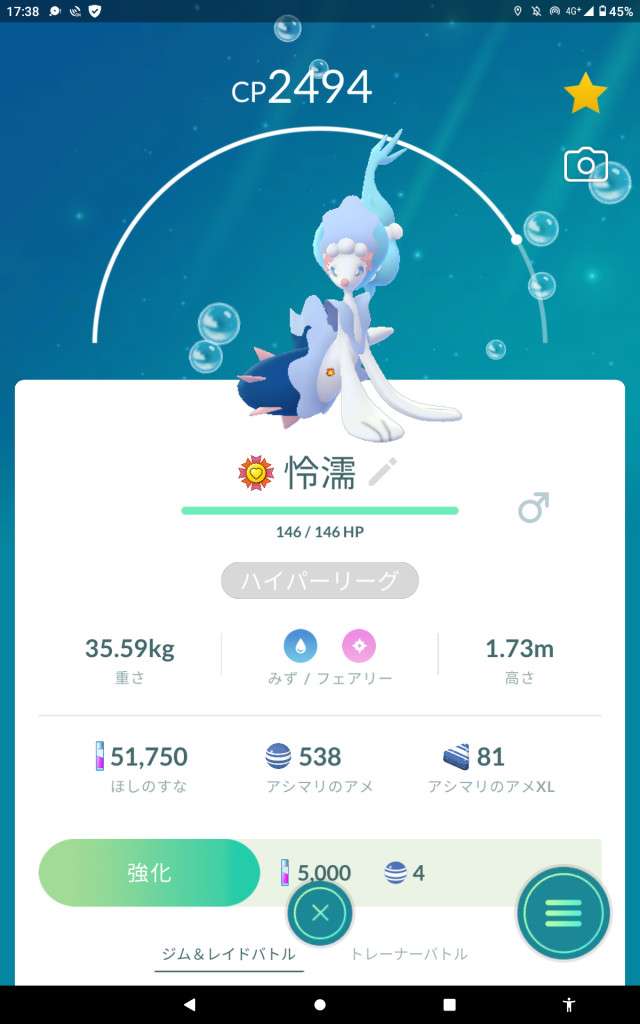Go to the device home screen

[320, 1004]
